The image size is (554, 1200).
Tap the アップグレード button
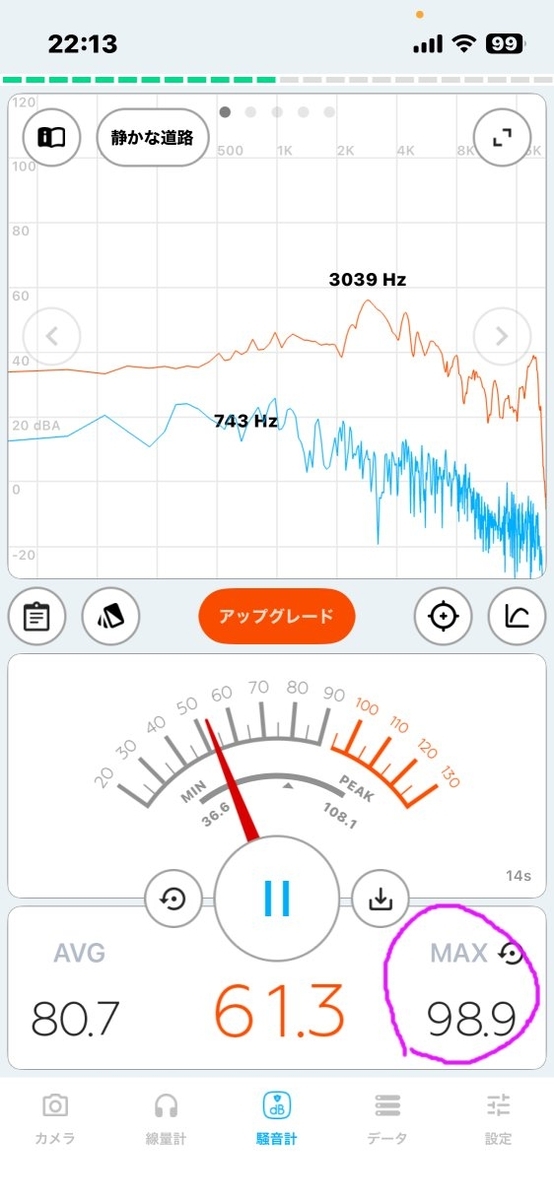(277, 617)
